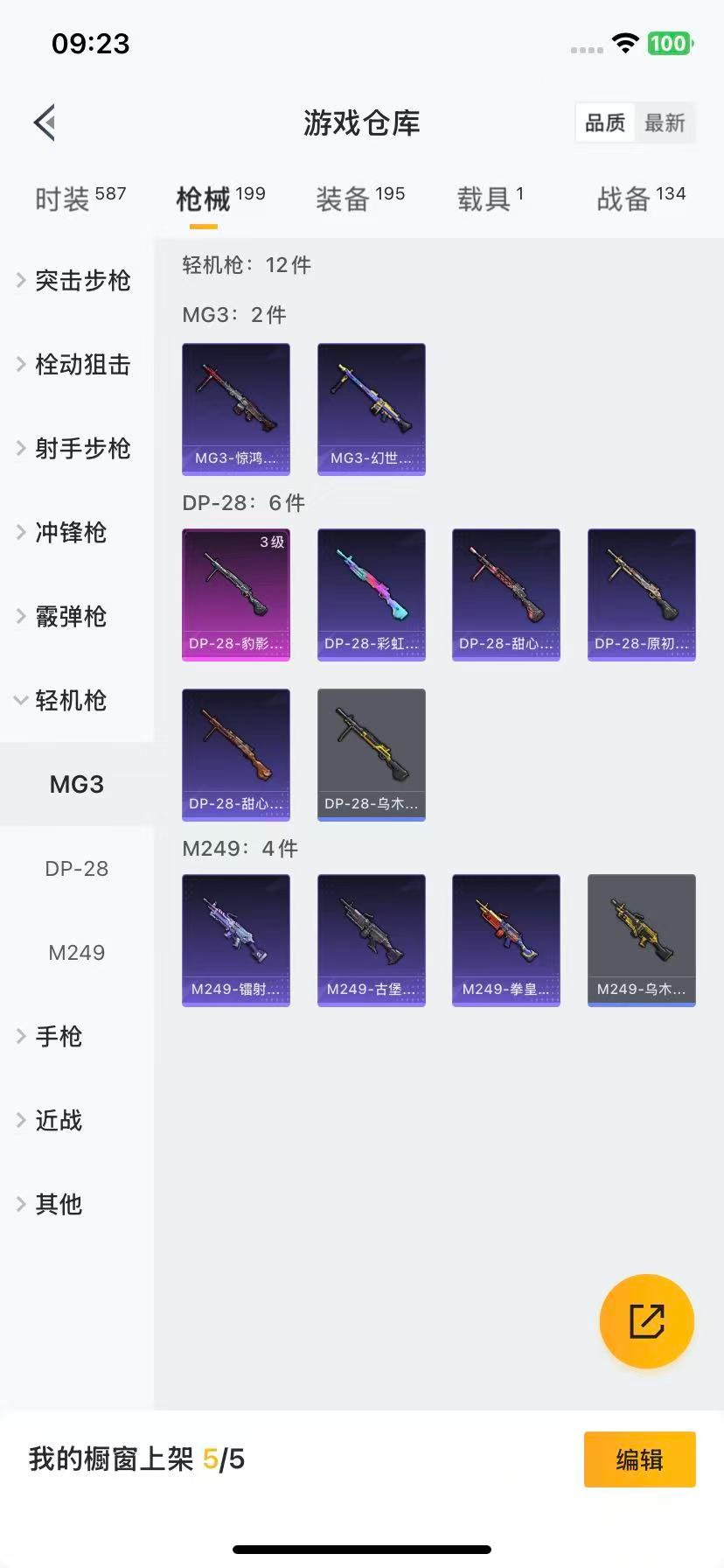The image size is (724, 1568).
Task: Tap the 编辑 button
Action: (x=639, y=1459)
